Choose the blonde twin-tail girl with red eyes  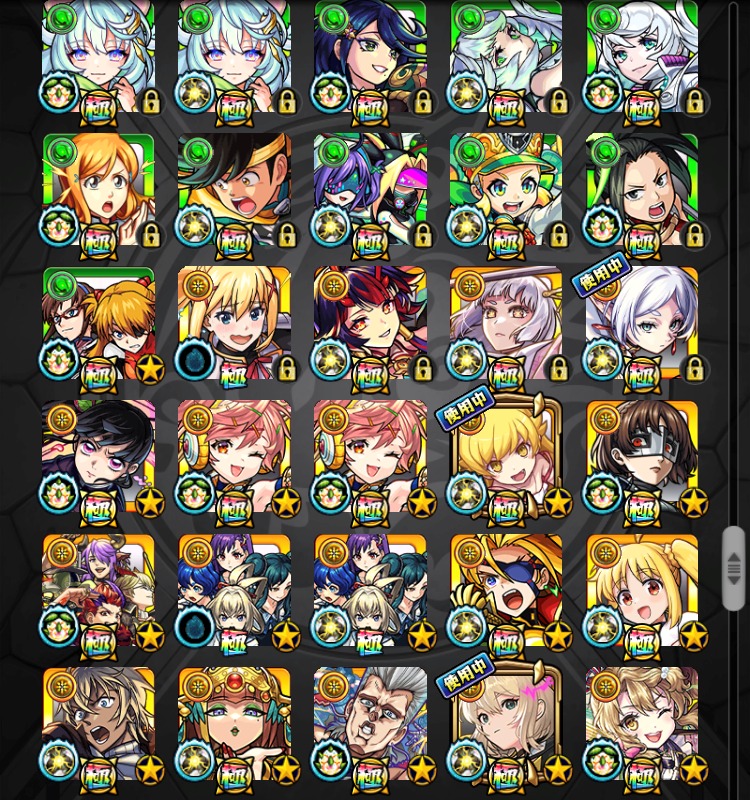coord(642,591)
